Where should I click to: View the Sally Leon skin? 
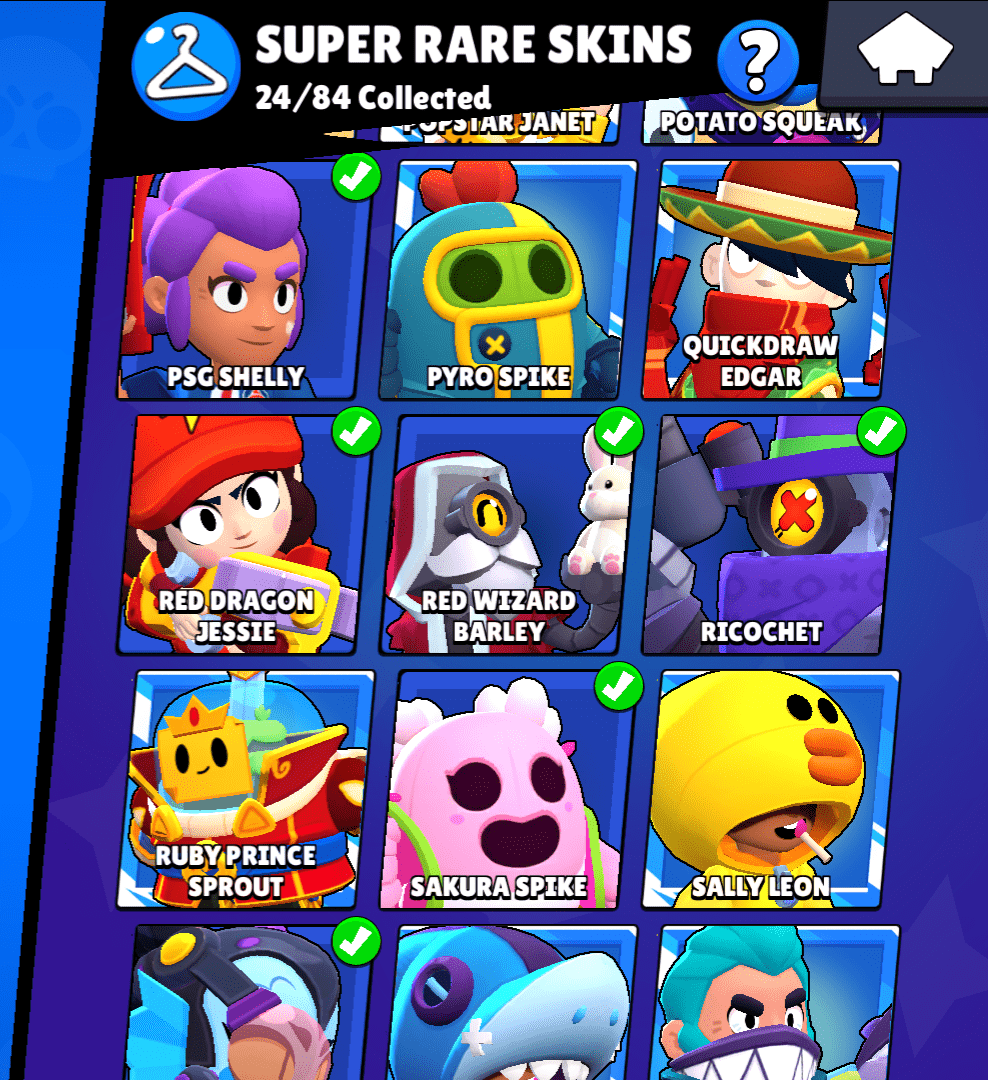(770, 790)
